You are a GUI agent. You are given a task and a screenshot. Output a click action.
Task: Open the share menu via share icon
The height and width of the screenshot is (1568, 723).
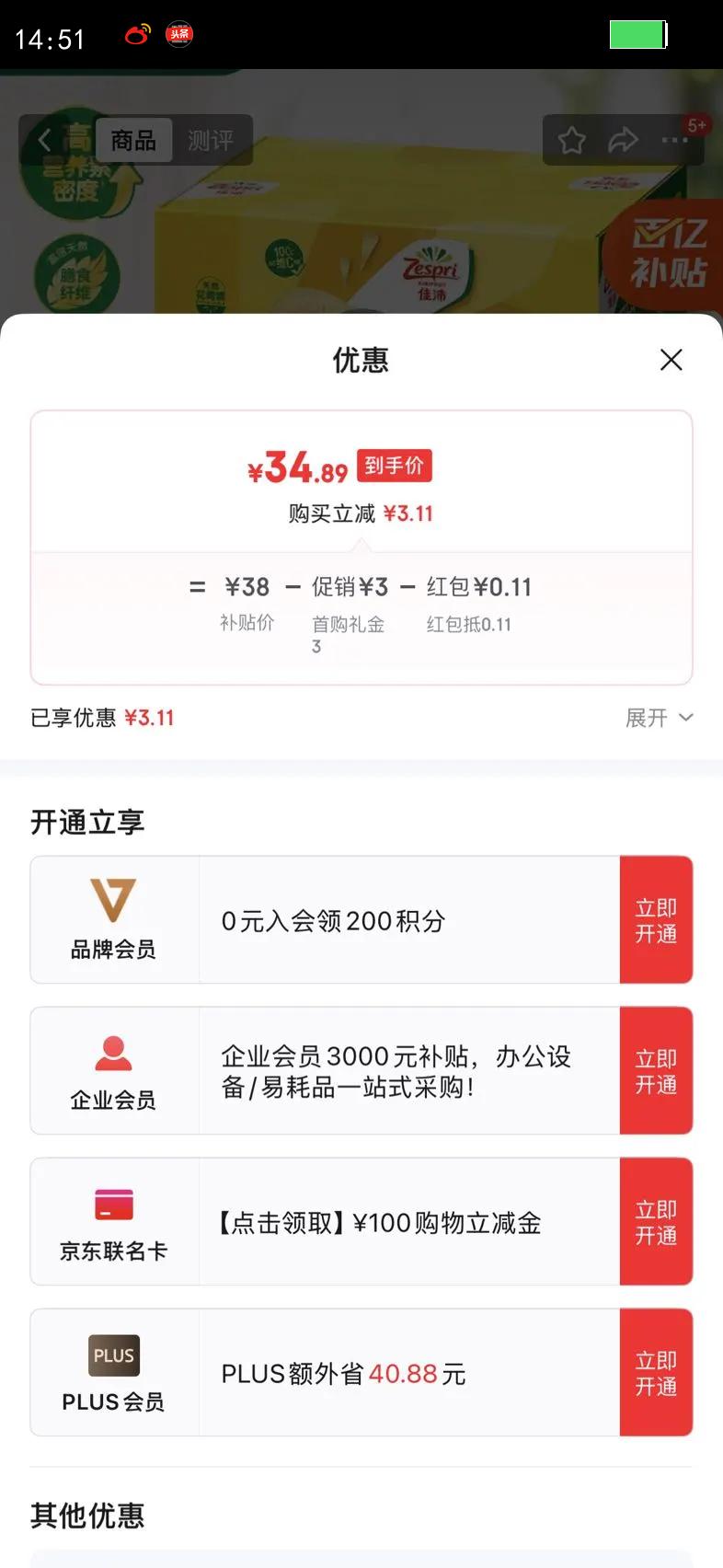coord(625,140)
